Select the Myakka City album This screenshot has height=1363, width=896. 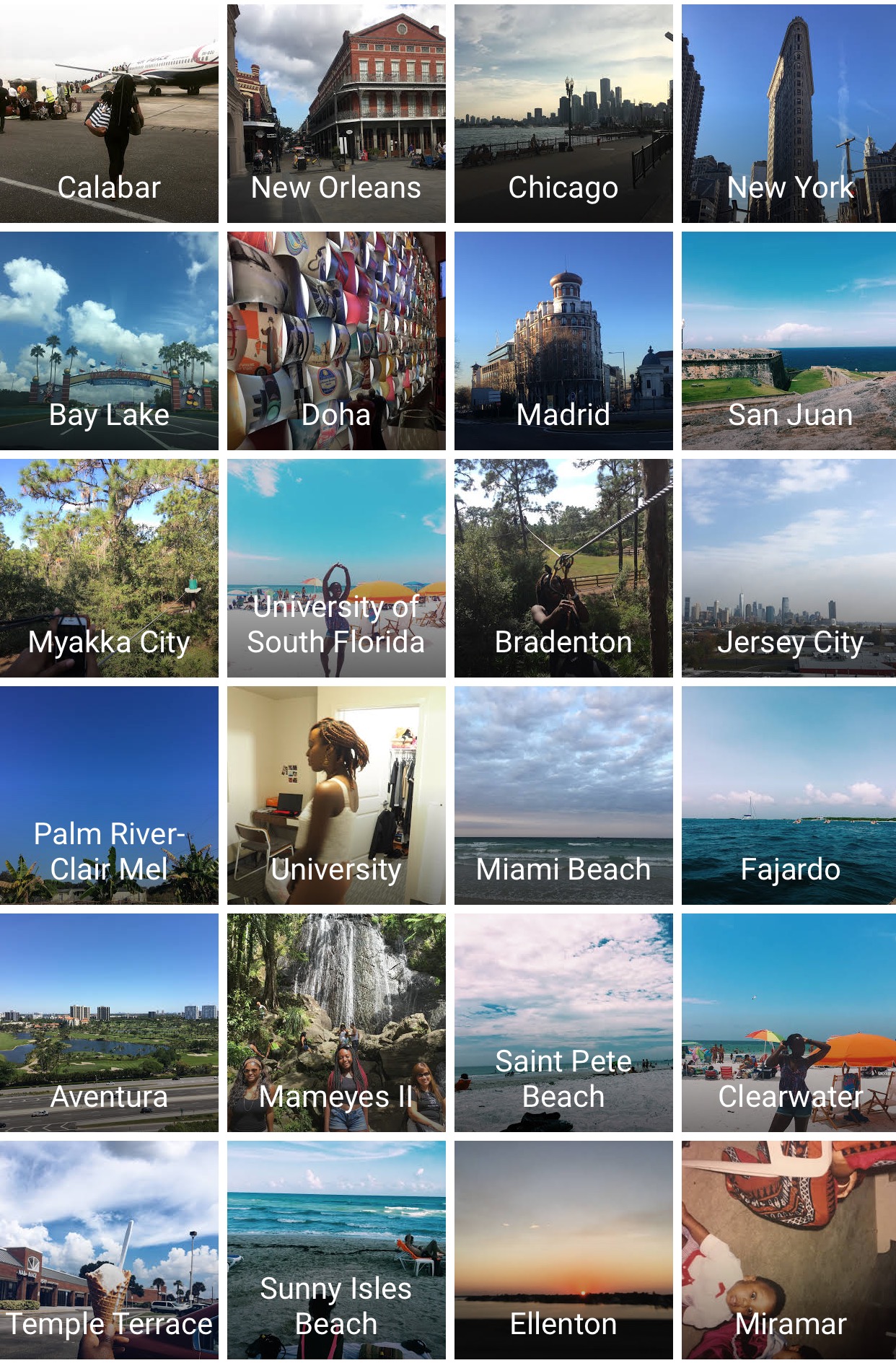[109, 568]
